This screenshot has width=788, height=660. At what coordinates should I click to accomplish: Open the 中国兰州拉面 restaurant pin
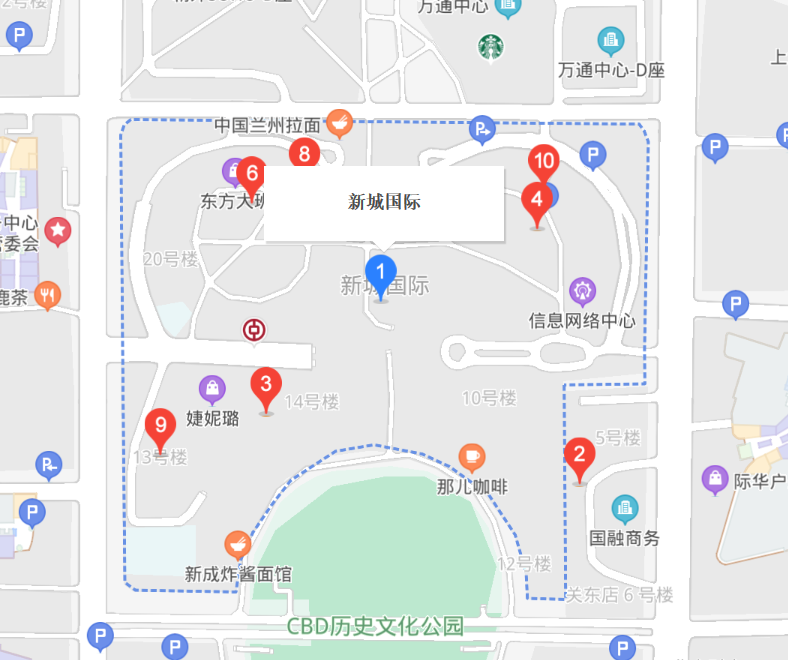(x=339, y=122)
